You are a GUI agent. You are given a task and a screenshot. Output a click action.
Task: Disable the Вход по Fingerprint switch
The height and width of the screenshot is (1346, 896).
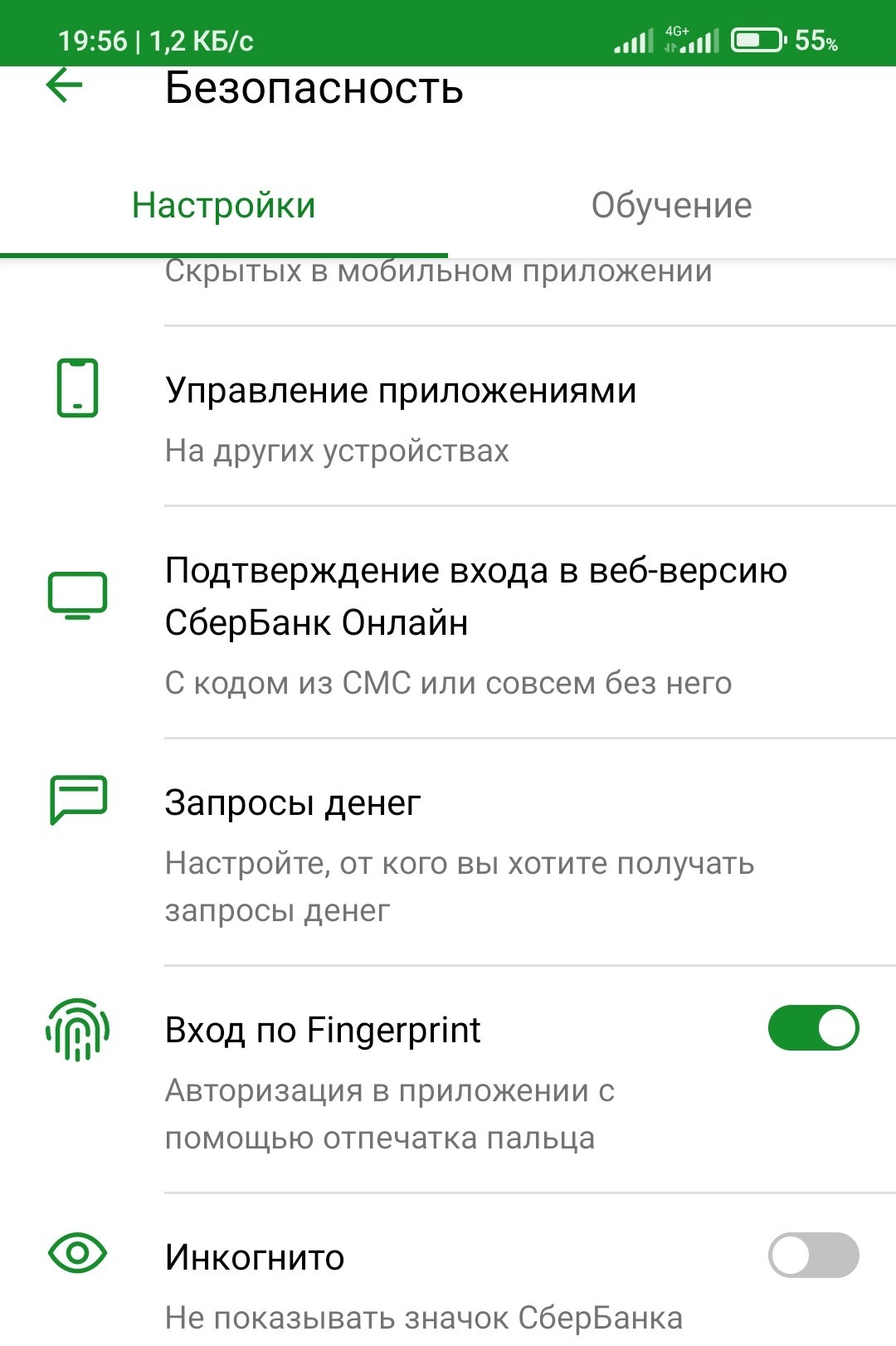pyautogui.click(x=813, y=1028)
